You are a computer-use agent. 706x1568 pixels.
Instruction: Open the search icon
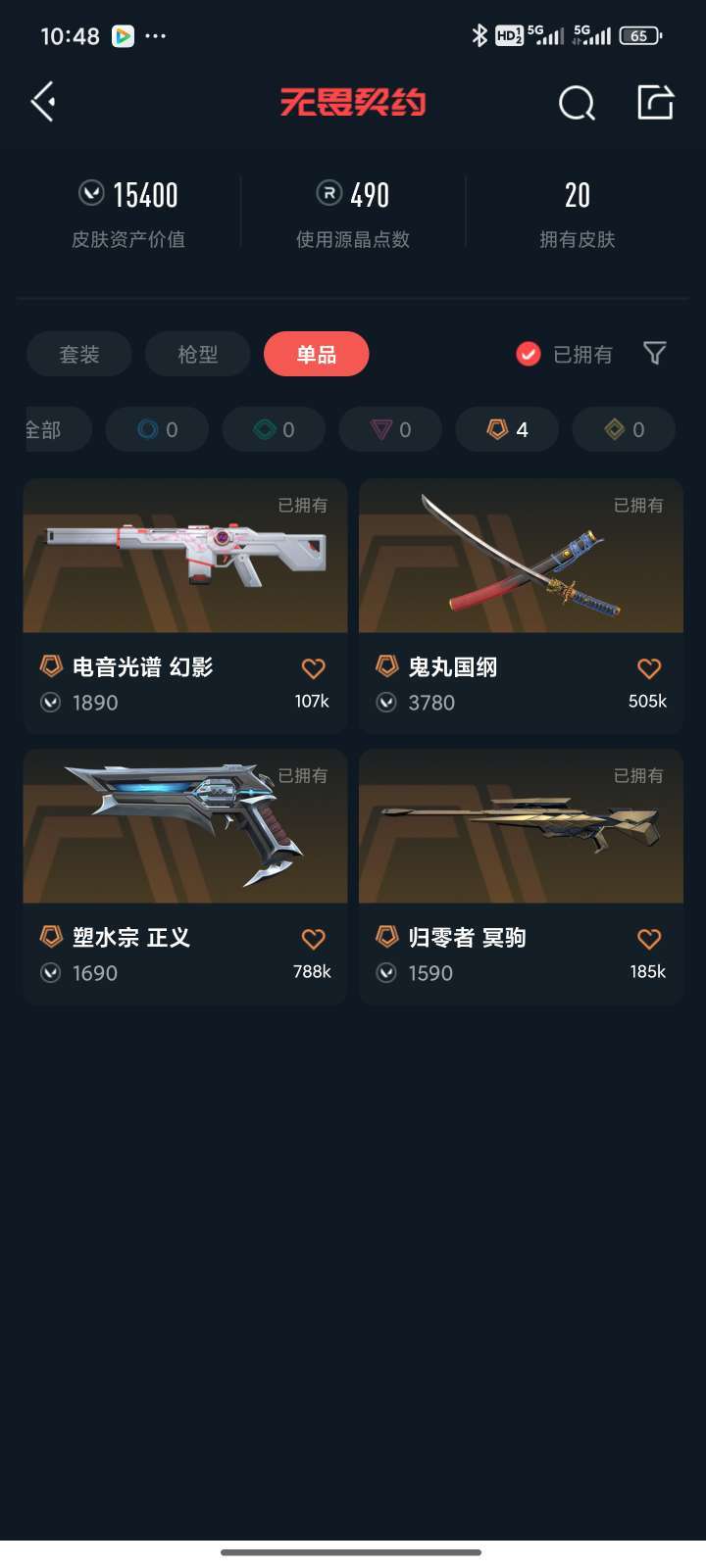577,102
